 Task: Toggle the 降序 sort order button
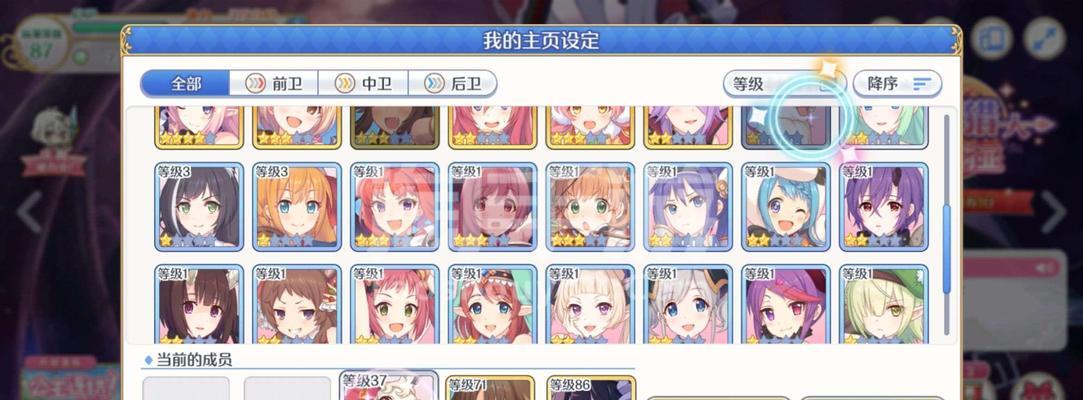pyautogui.click(x=896, y=84)
